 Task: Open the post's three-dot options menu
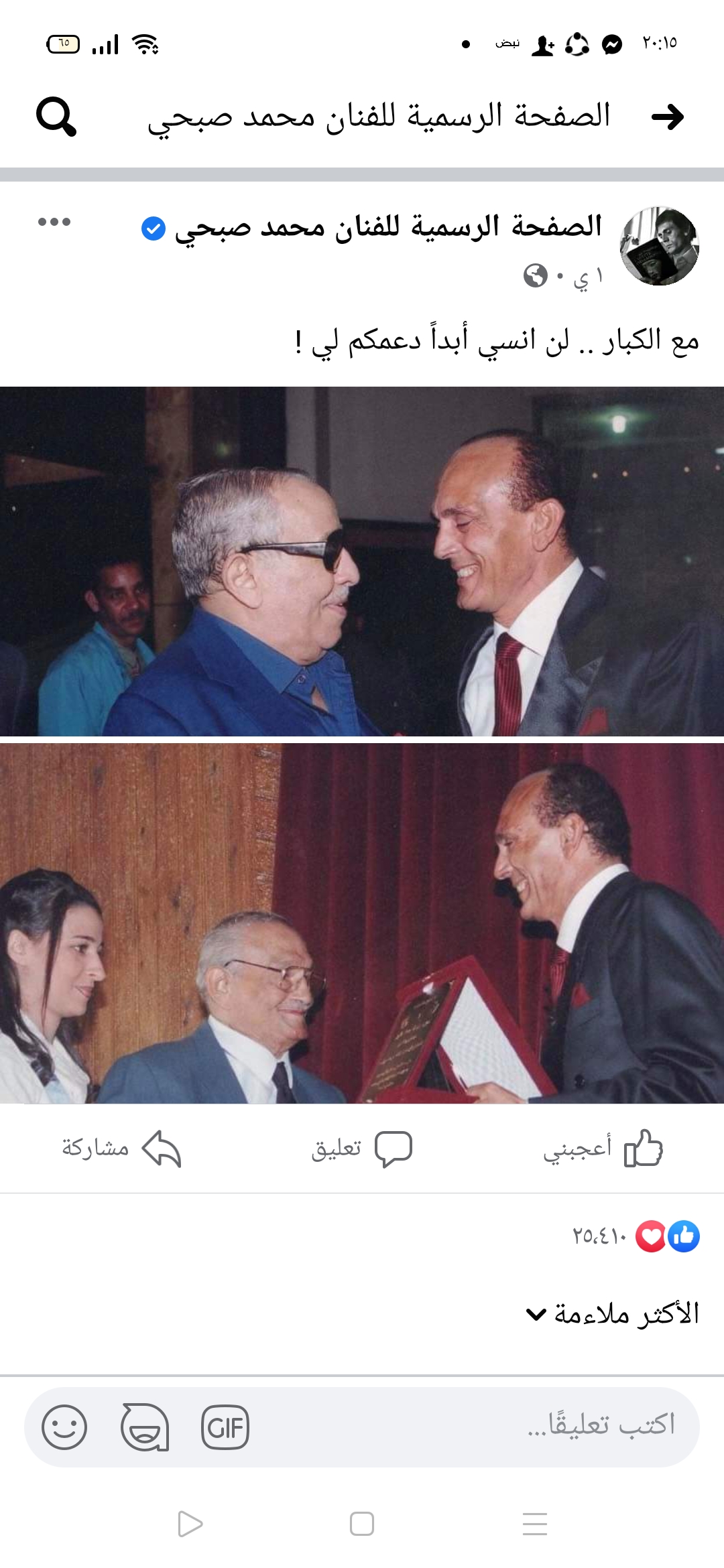[x=54, y=222]
